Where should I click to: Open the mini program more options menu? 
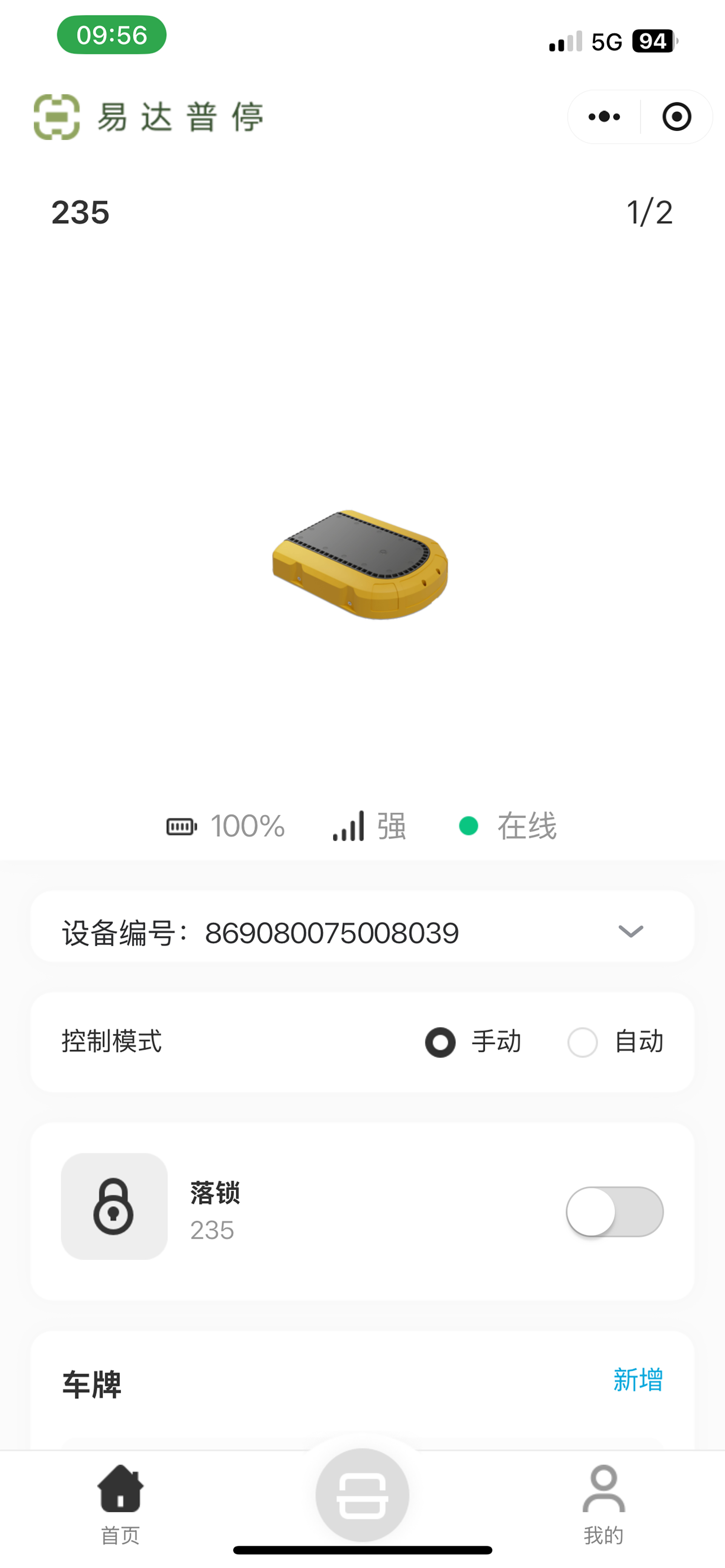[x=604, y=117]
